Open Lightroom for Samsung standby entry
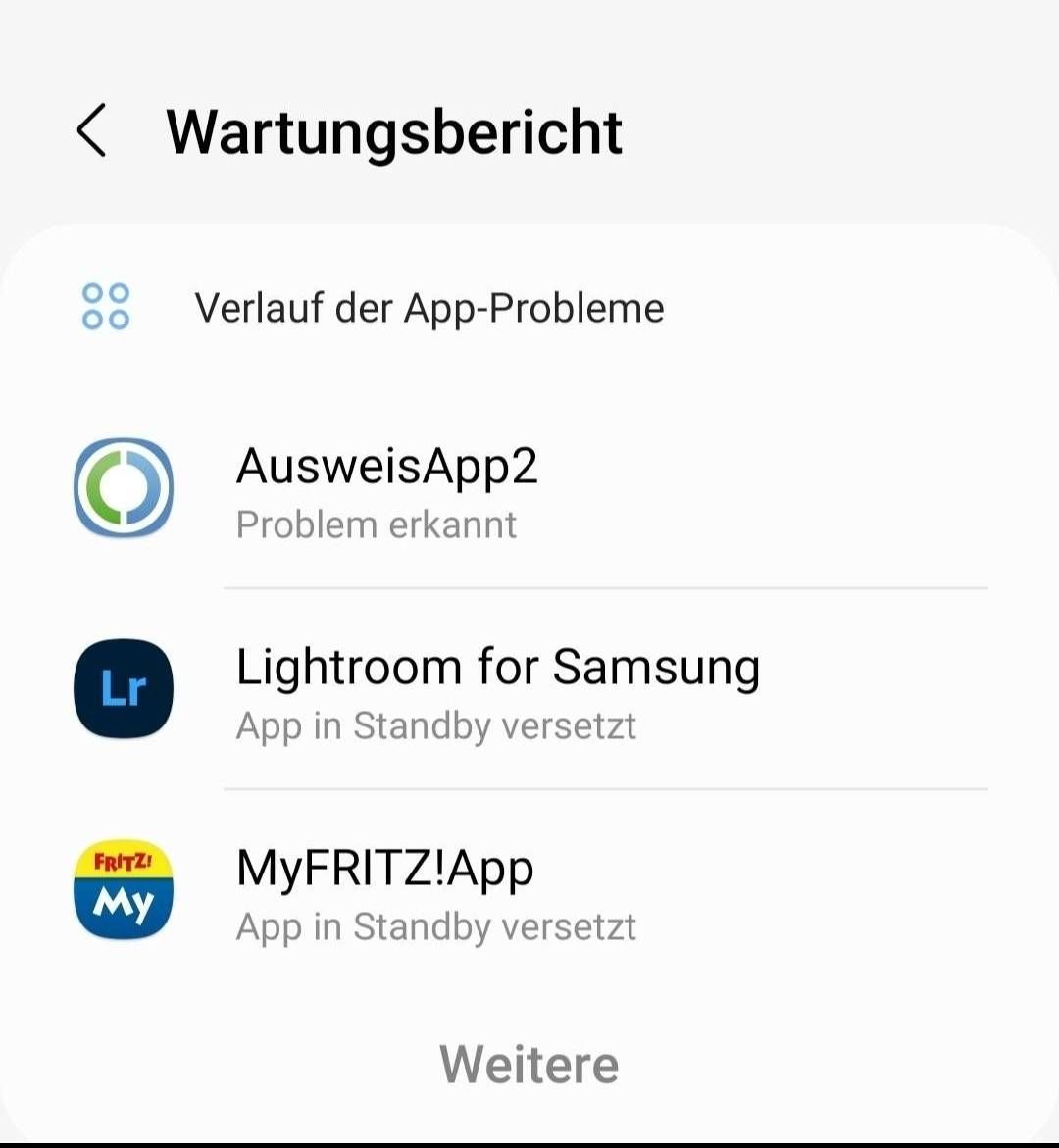1059x1148 pixels. click(x=529, y=691)
